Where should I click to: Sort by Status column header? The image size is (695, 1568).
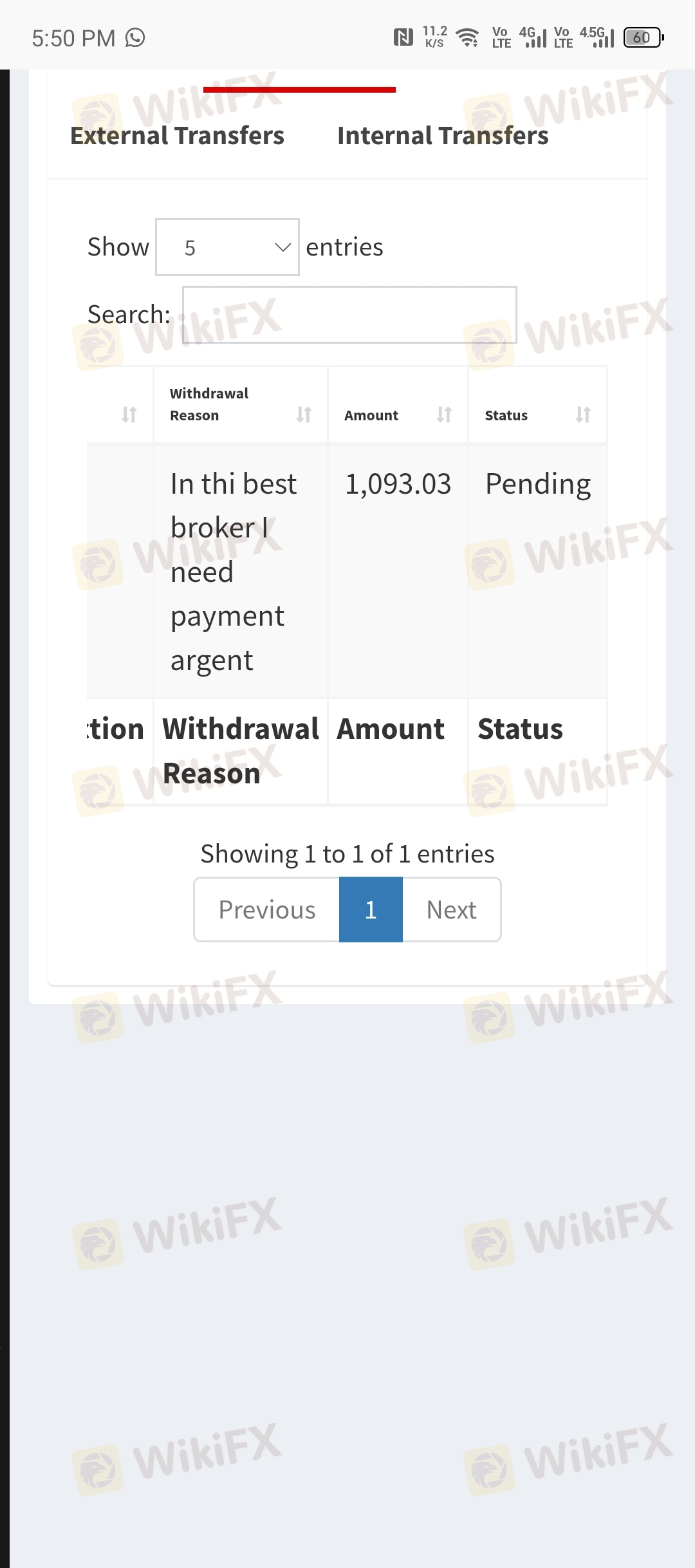coord(537,404)
